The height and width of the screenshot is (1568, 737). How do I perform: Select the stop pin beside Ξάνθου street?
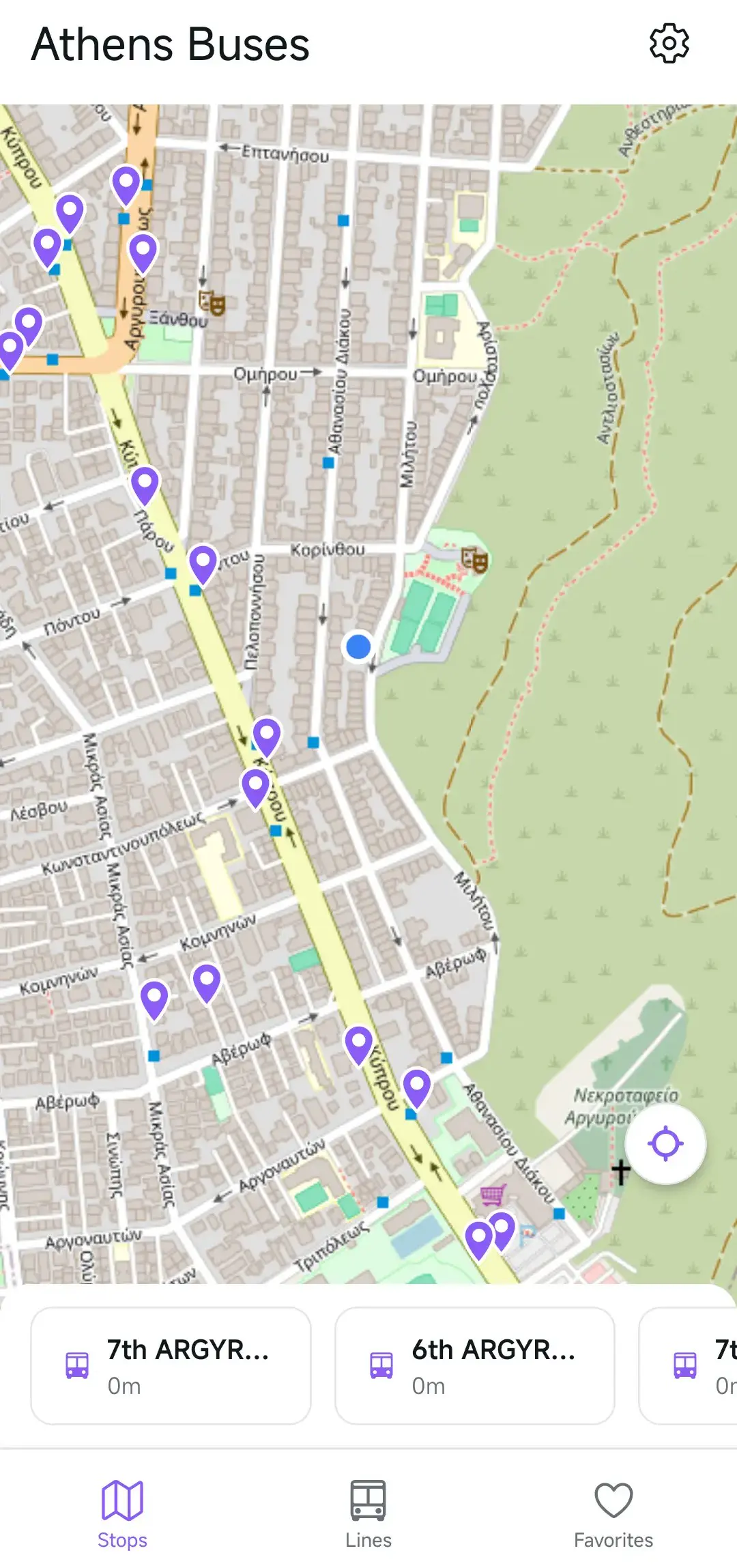point(143,251)
